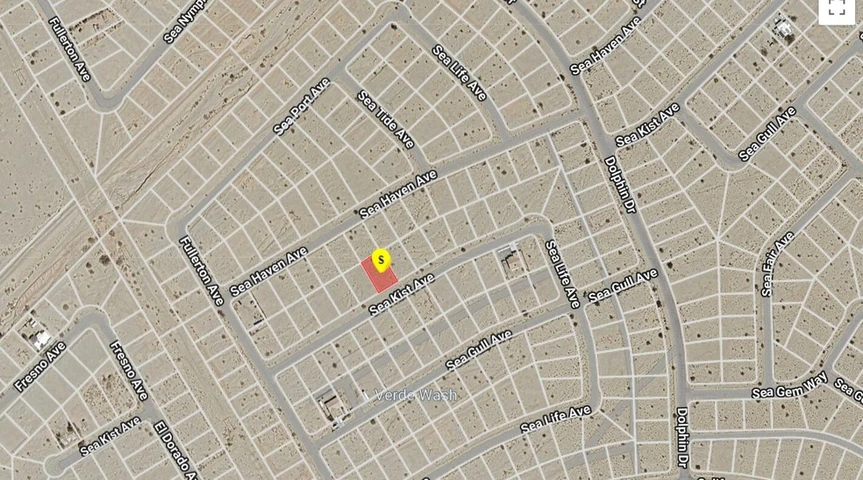Tap the yellow S property marker
This screenshot has width=863, height=480.
380,260
